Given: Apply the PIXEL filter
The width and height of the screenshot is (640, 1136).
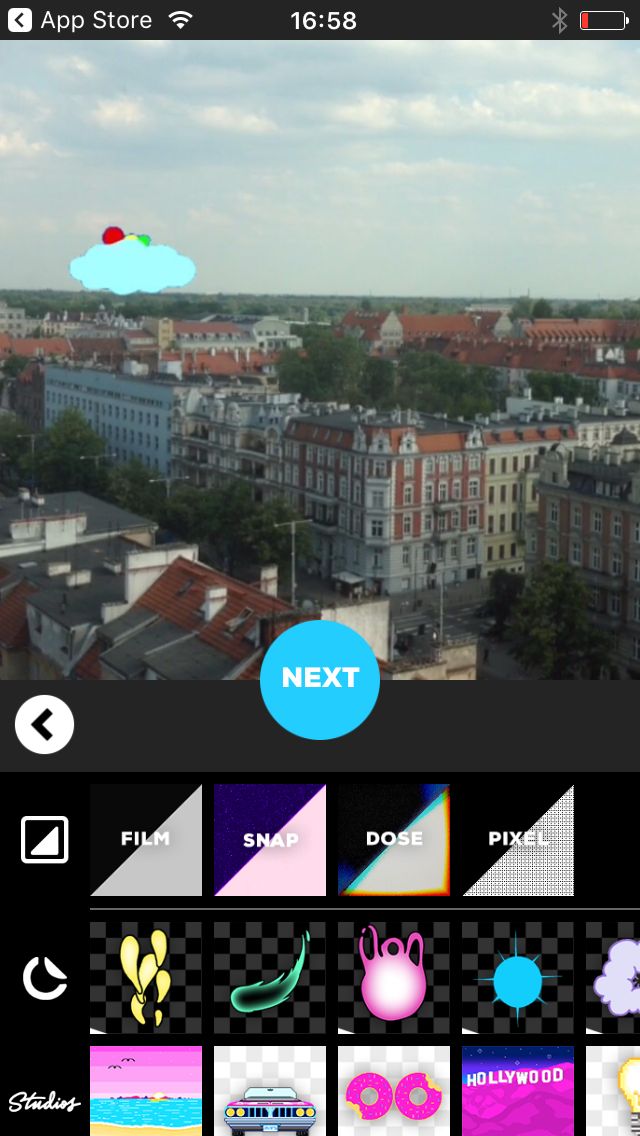Looking at the screenshot, I should pyautogui.click(x=518, y=840).
